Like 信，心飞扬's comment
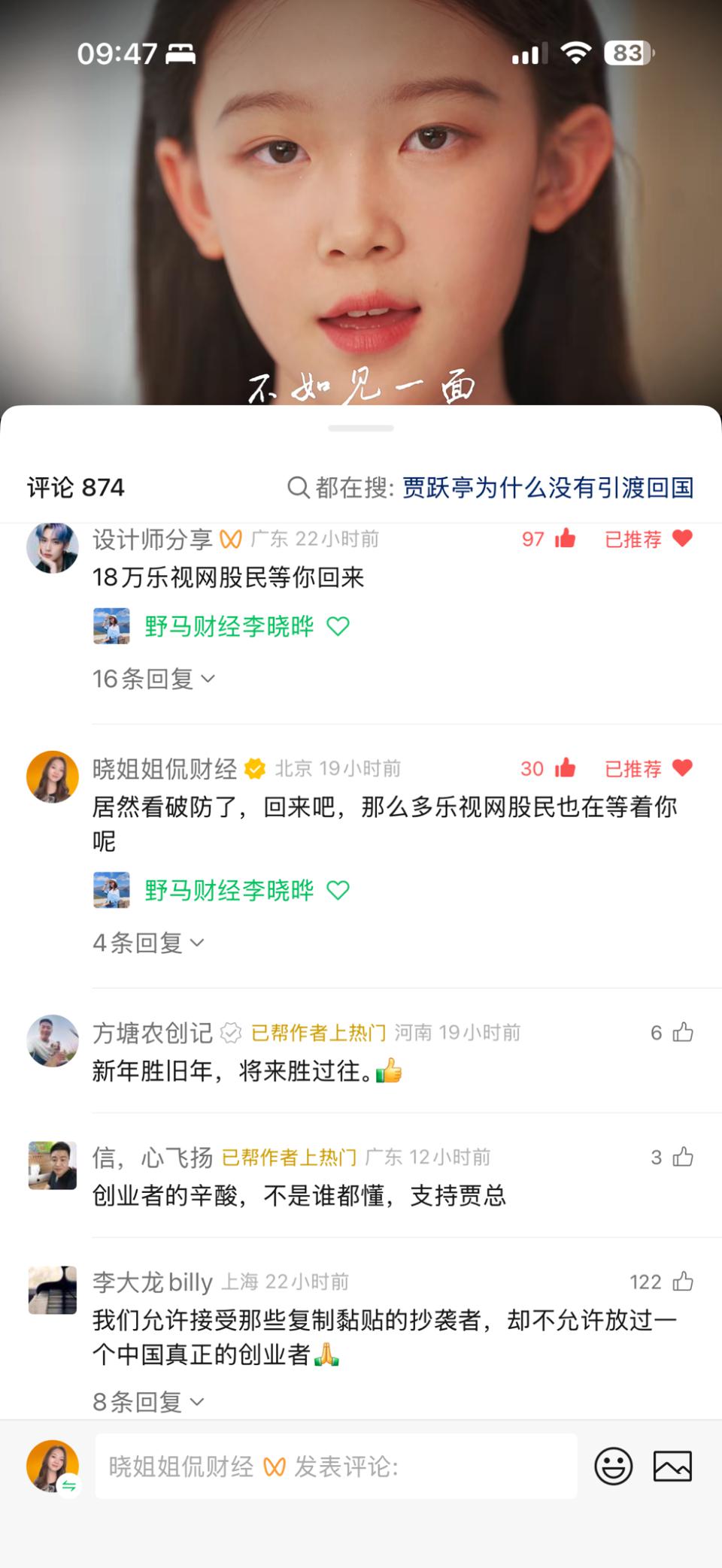The image size is (722, 1568). (682, 1157)
